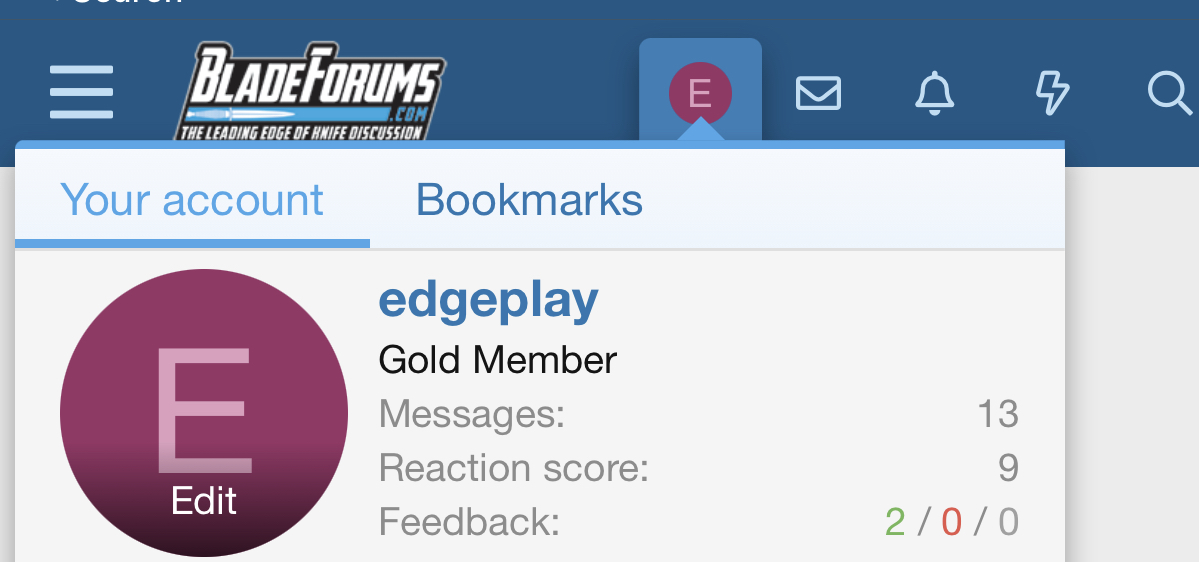View the positive feedback count
The height and width of the screenshot is (562, 1199).
click(894, 522)
